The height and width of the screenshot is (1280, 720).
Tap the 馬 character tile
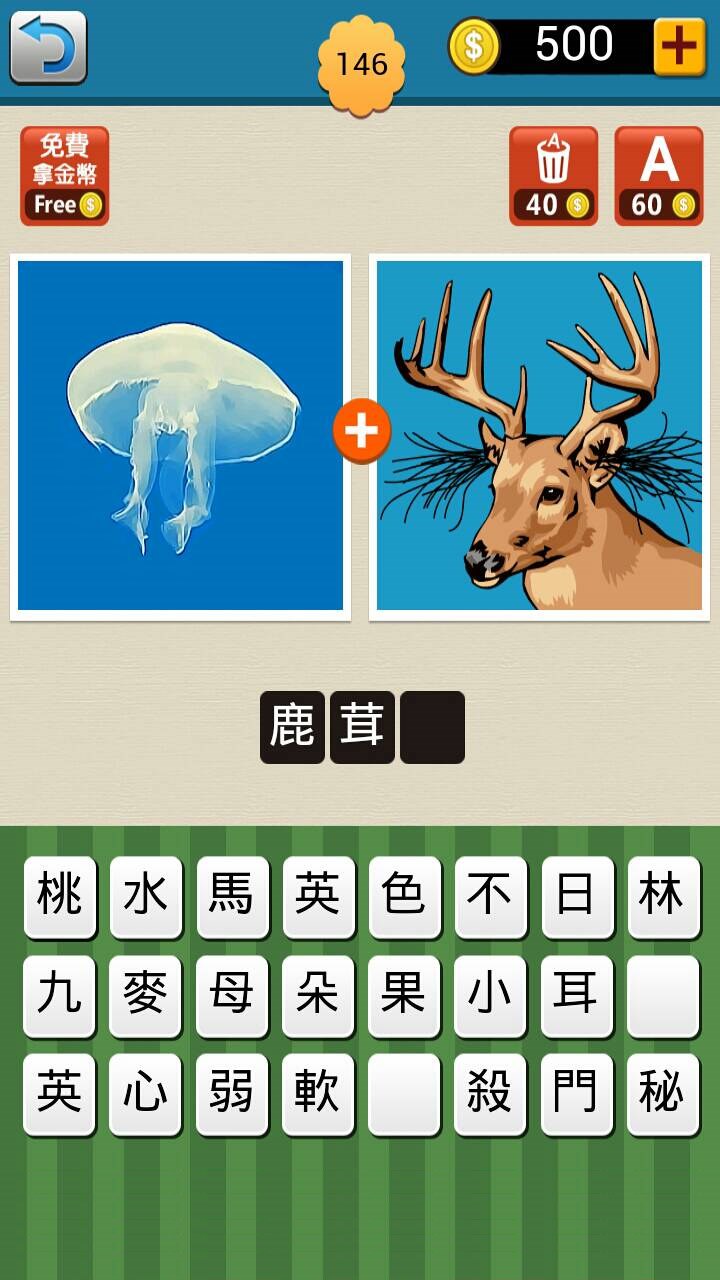pyautogui.click(x=232, y=896)
